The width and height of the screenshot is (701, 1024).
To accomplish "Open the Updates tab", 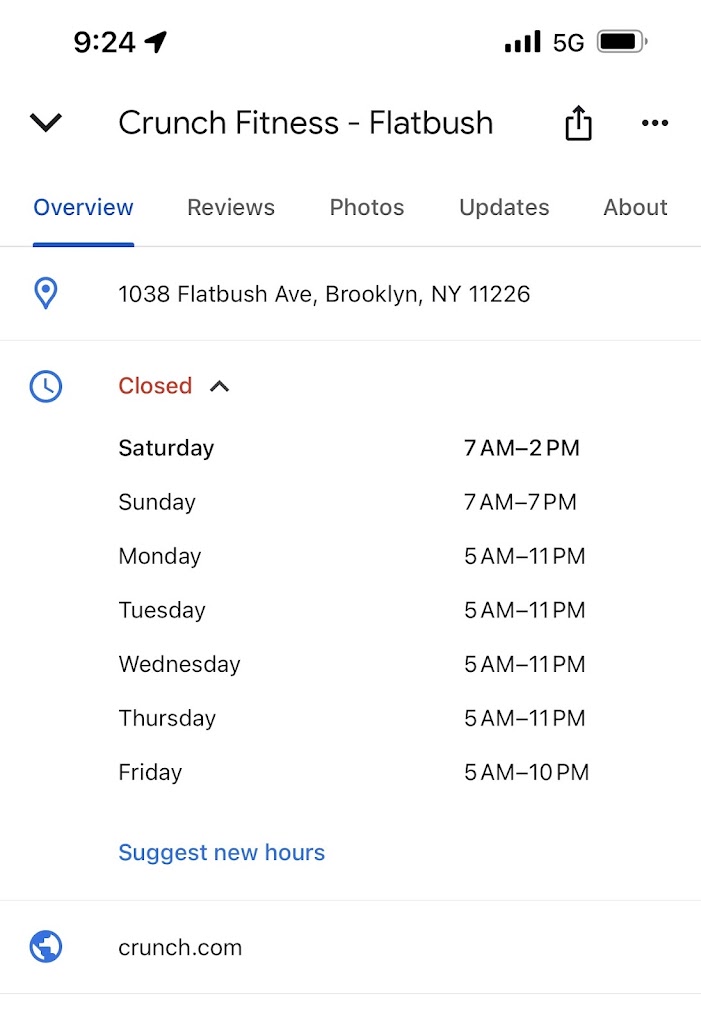I will (504, 208).
